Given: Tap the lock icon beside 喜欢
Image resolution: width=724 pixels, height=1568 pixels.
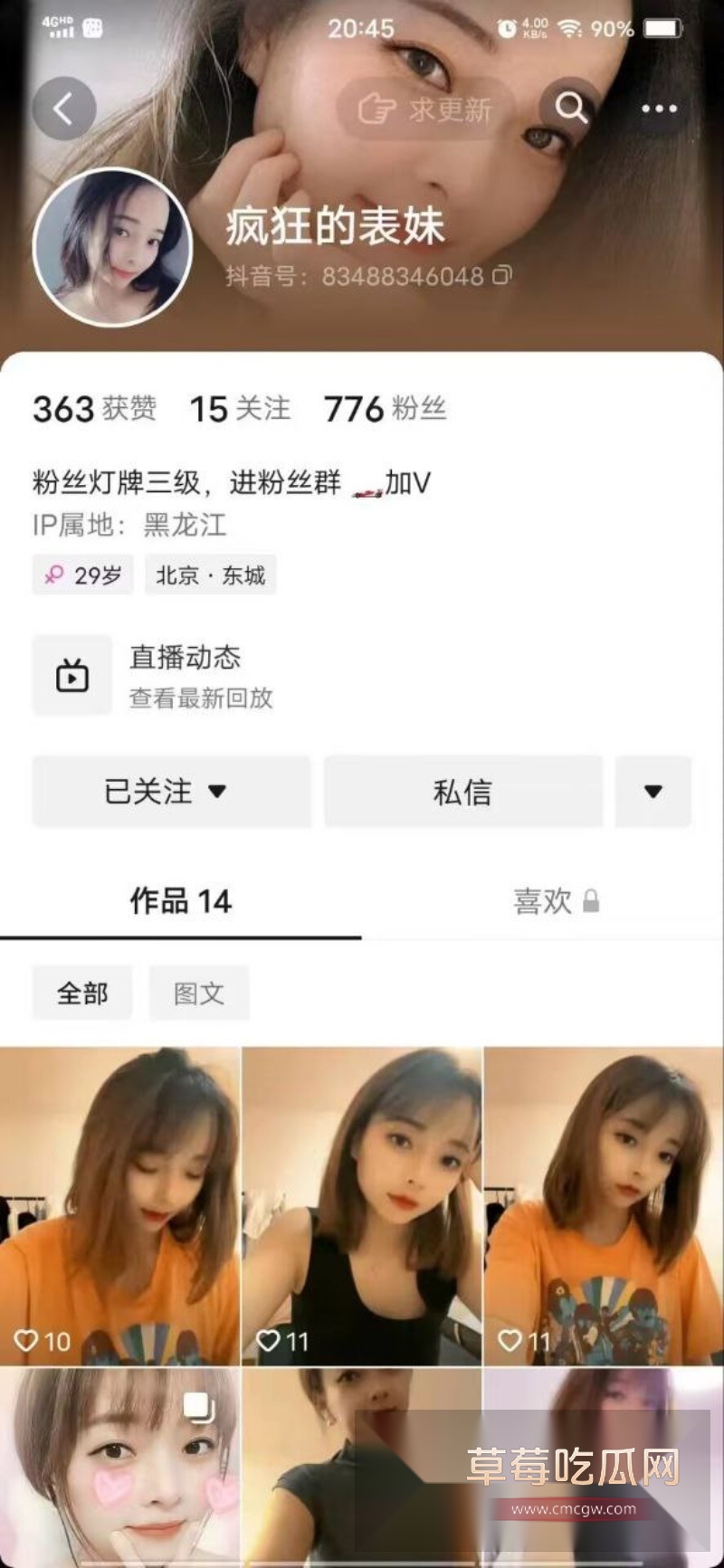Looking at the screenshot, I should point(593,901).
